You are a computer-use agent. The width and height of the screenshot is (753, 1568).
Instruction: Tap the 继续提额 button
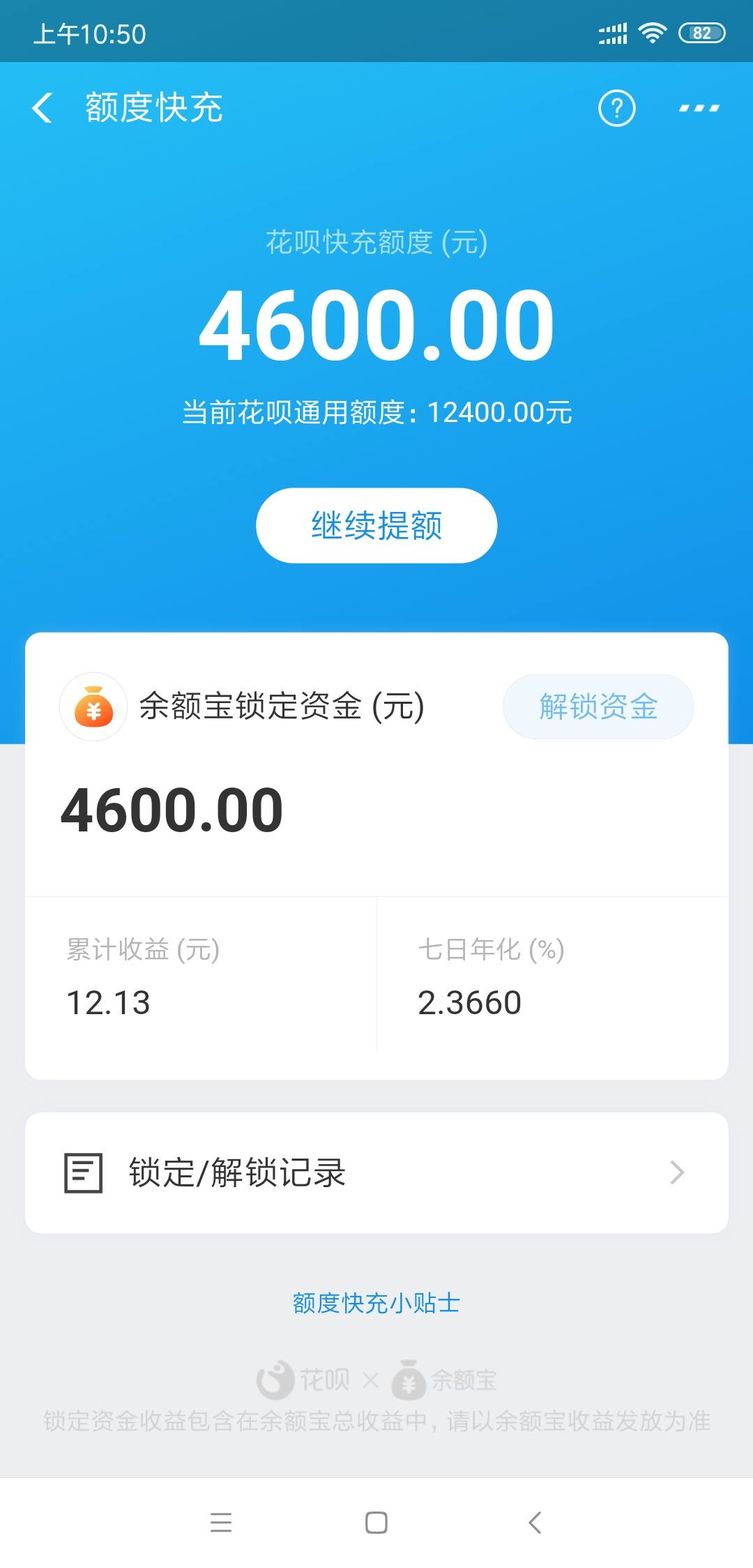376,525
